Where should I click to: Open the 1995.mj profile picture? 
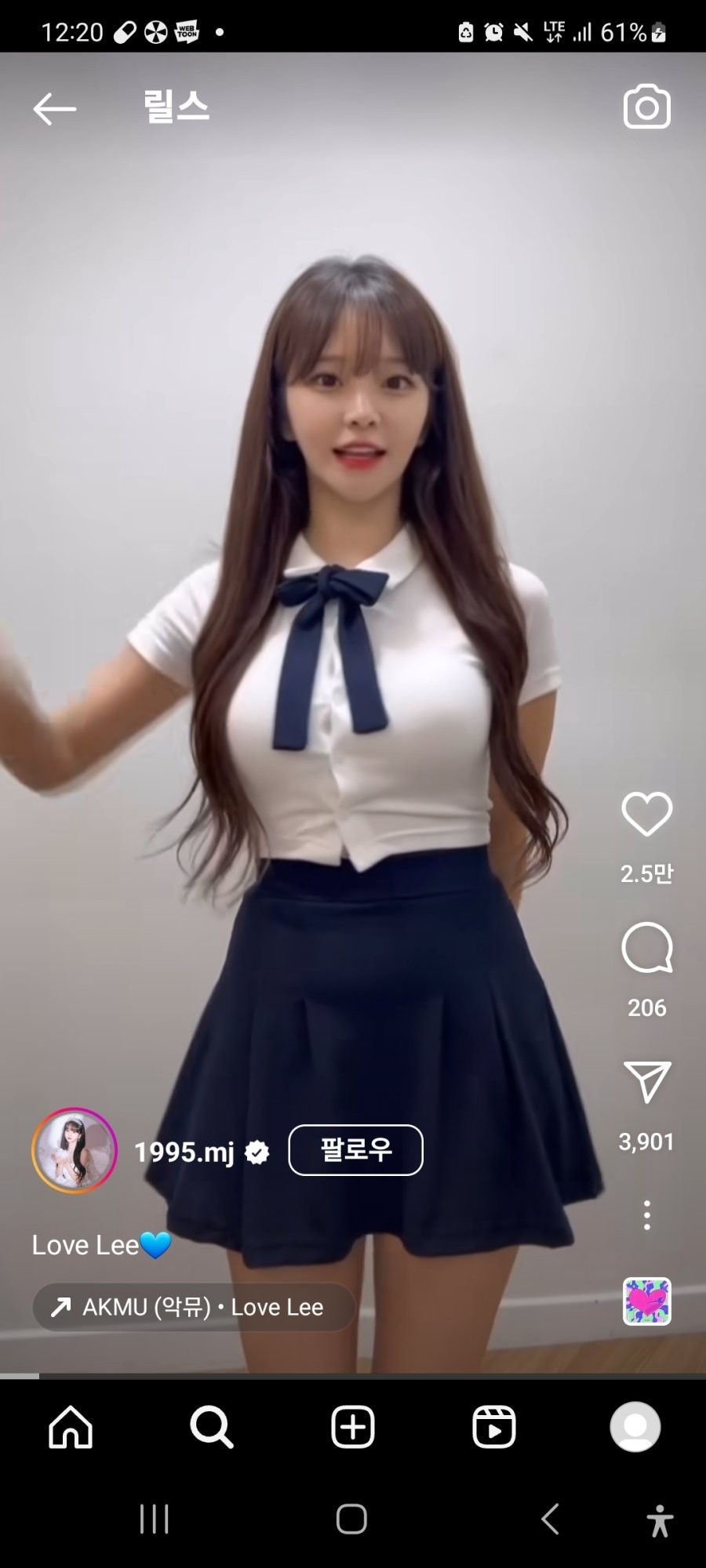pos(74,1150)
